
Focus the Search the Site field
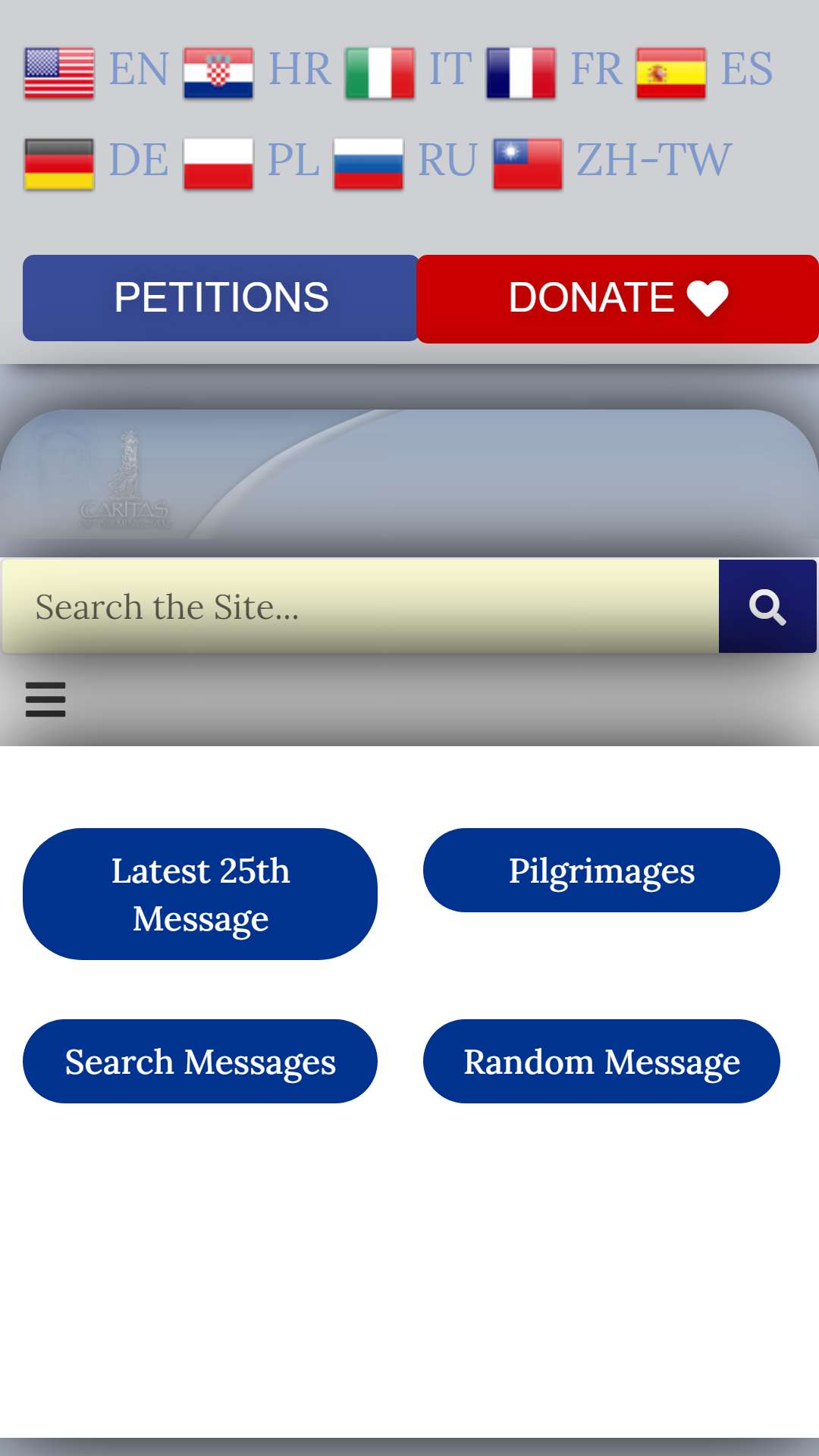click(x=360, y=607)
